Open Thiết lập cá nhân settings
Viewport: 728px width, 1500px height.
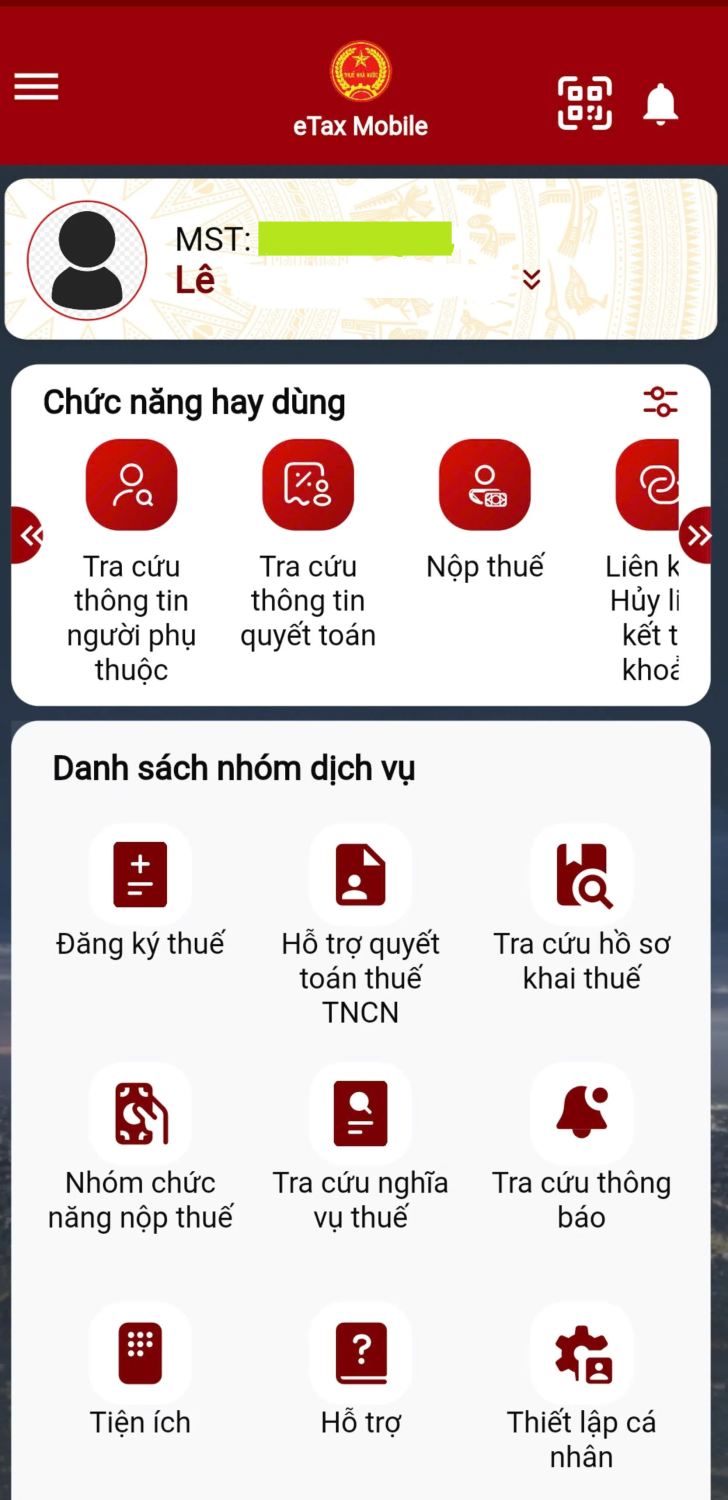pos(582,1354)
